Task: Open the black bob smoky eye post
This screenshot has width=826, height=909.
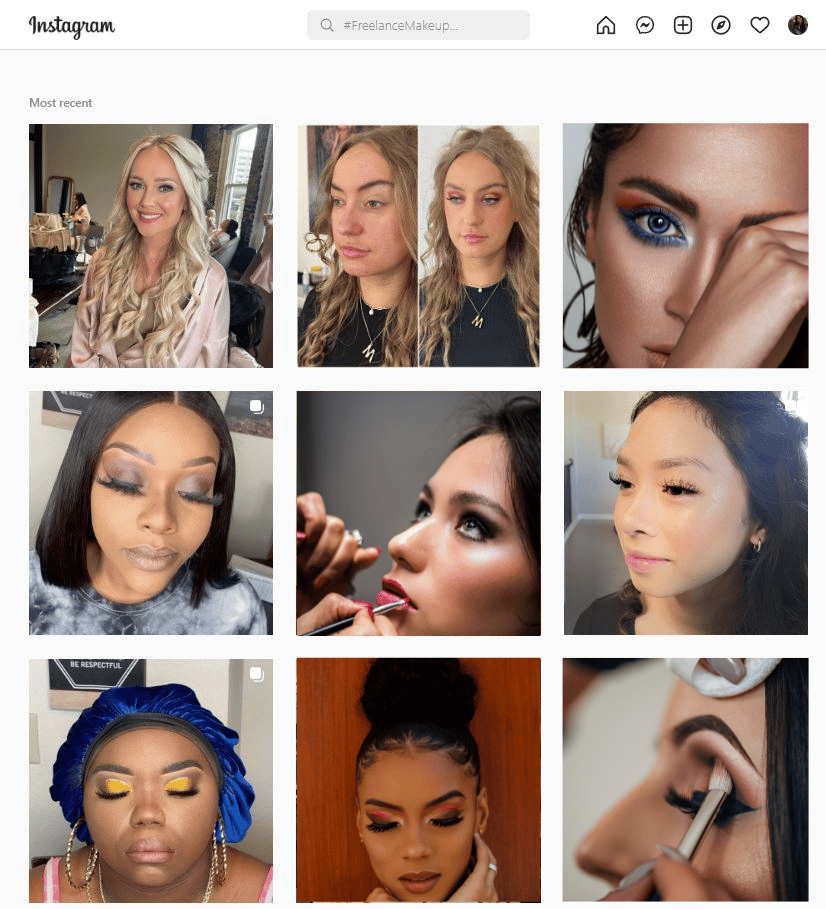Action: 151,513
